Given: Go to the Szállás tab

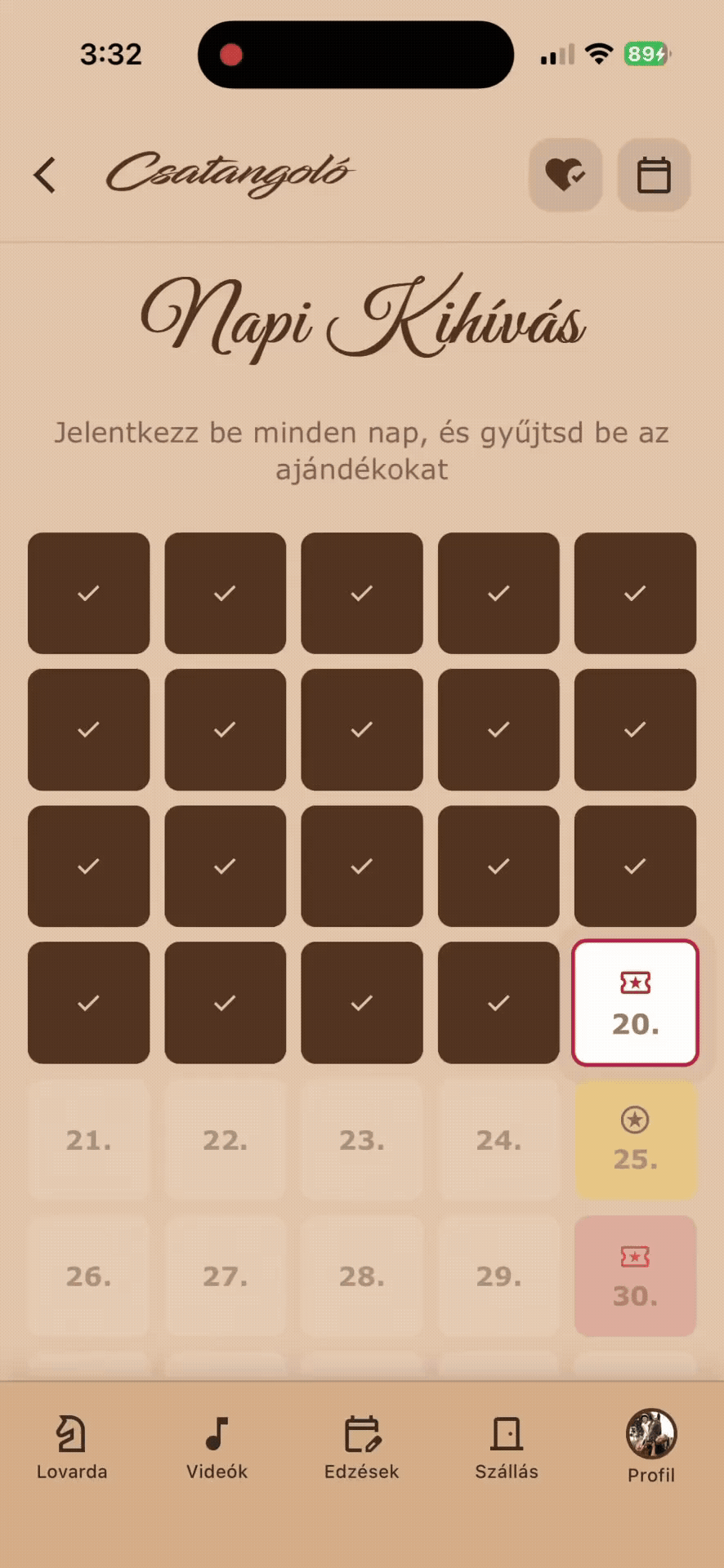Looking at the screenshot, I should (x=507, y=1449).
